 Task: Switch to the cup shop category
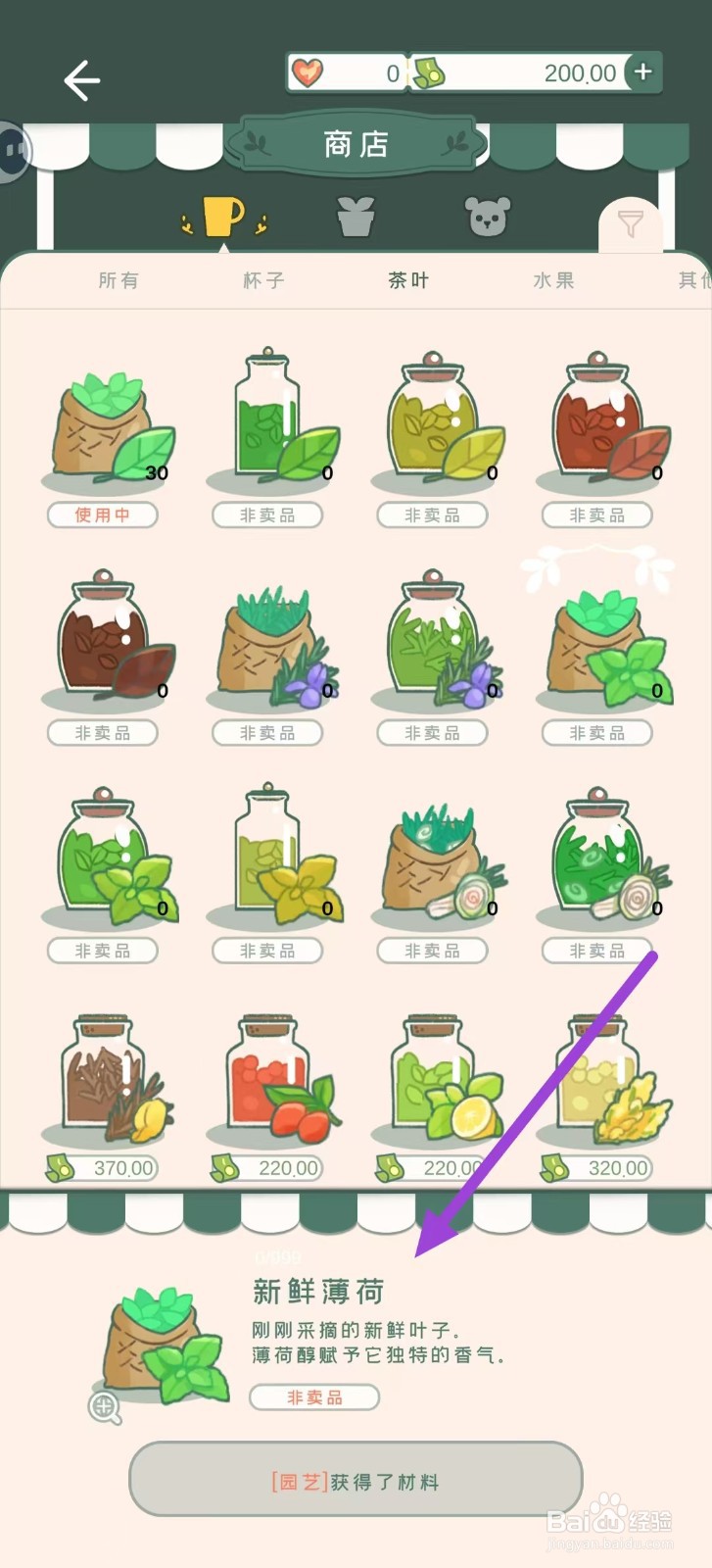pos(223,216)
